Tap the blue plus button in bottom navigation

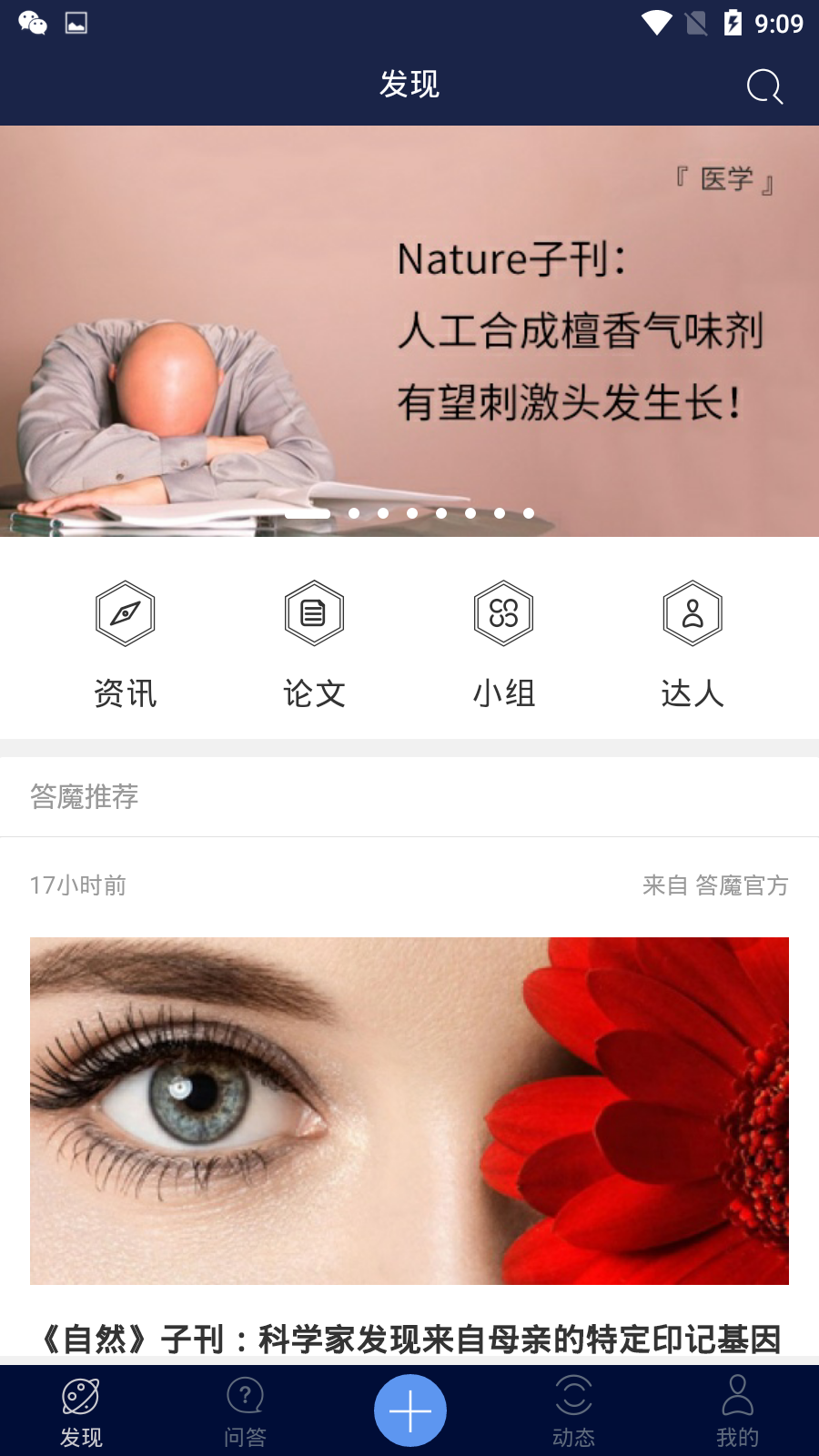tap(409, 1409)
